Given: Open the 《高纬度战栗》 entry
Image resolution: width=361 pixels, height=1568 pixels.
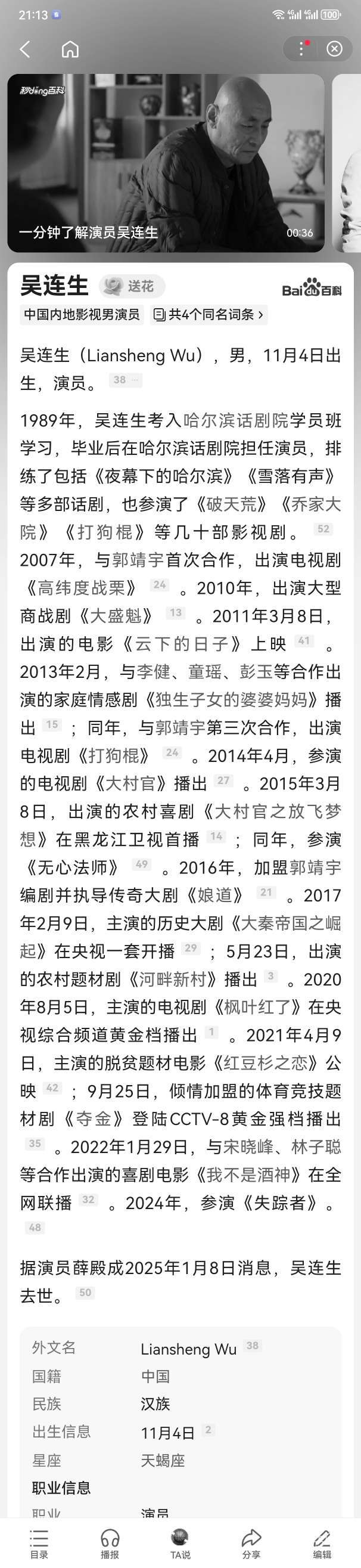Looking at the screenshot, I should 81,588.
